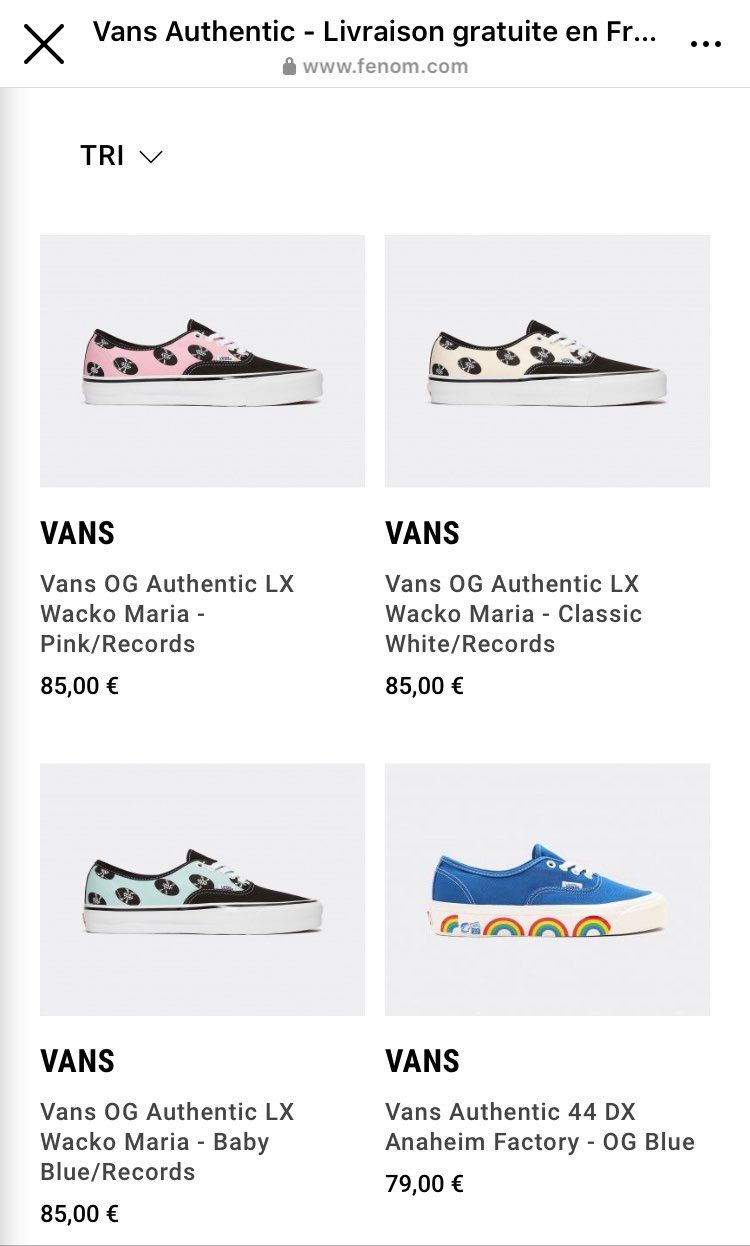Viewport: 750px width, 1246px height.
Task: Open the Wacko Maria Pink/Records shoe
Action: (202, 361)
